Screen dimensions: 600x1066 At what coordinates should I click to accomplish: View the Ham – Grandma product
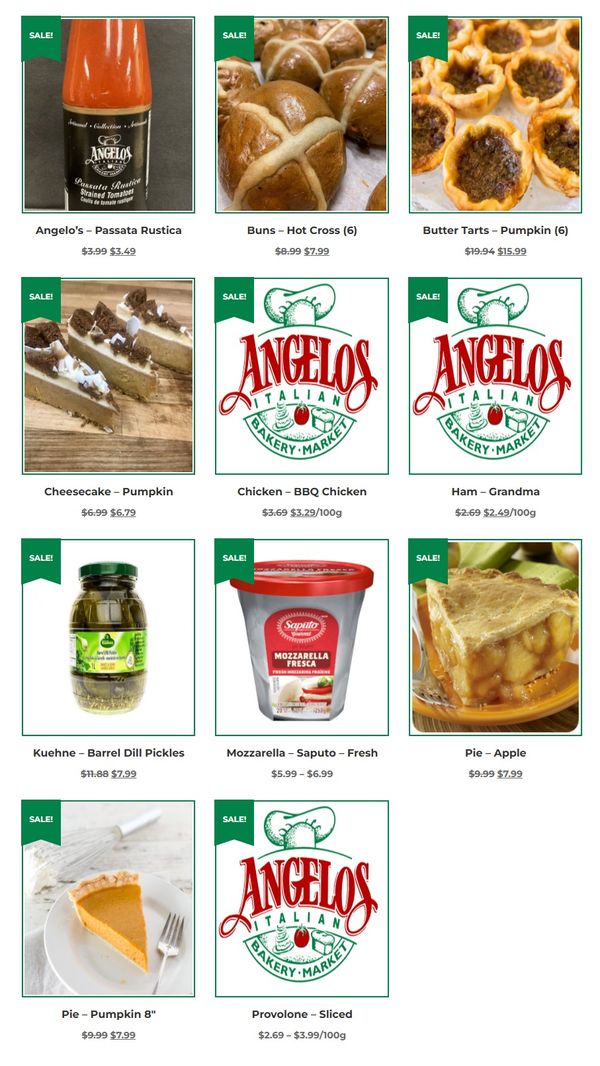click(495, 376)
